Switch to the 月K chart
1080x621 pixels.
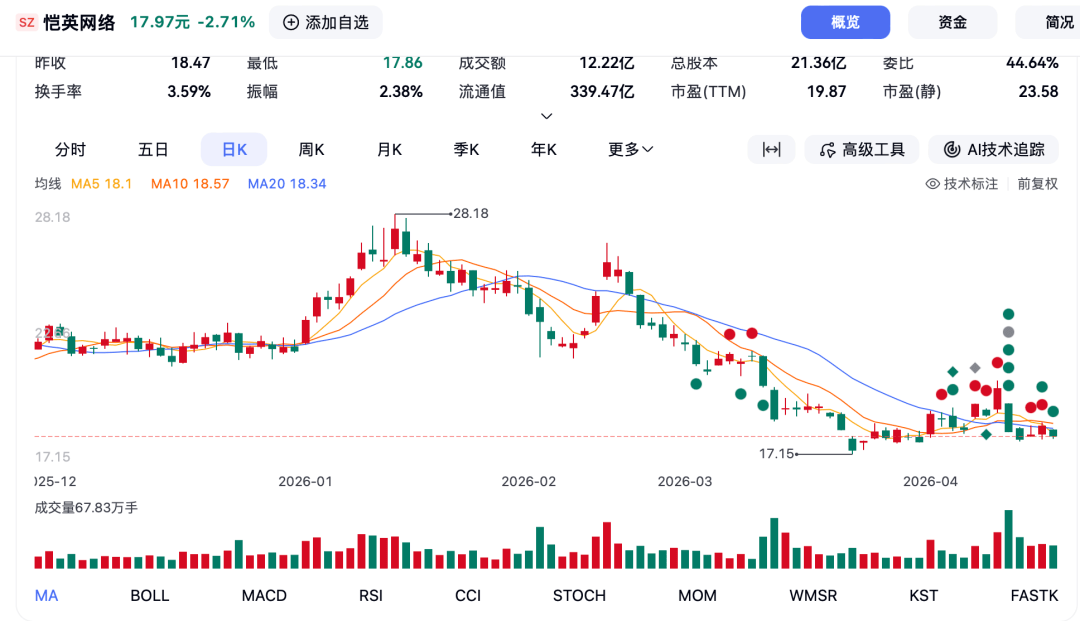tap(389, 149)
